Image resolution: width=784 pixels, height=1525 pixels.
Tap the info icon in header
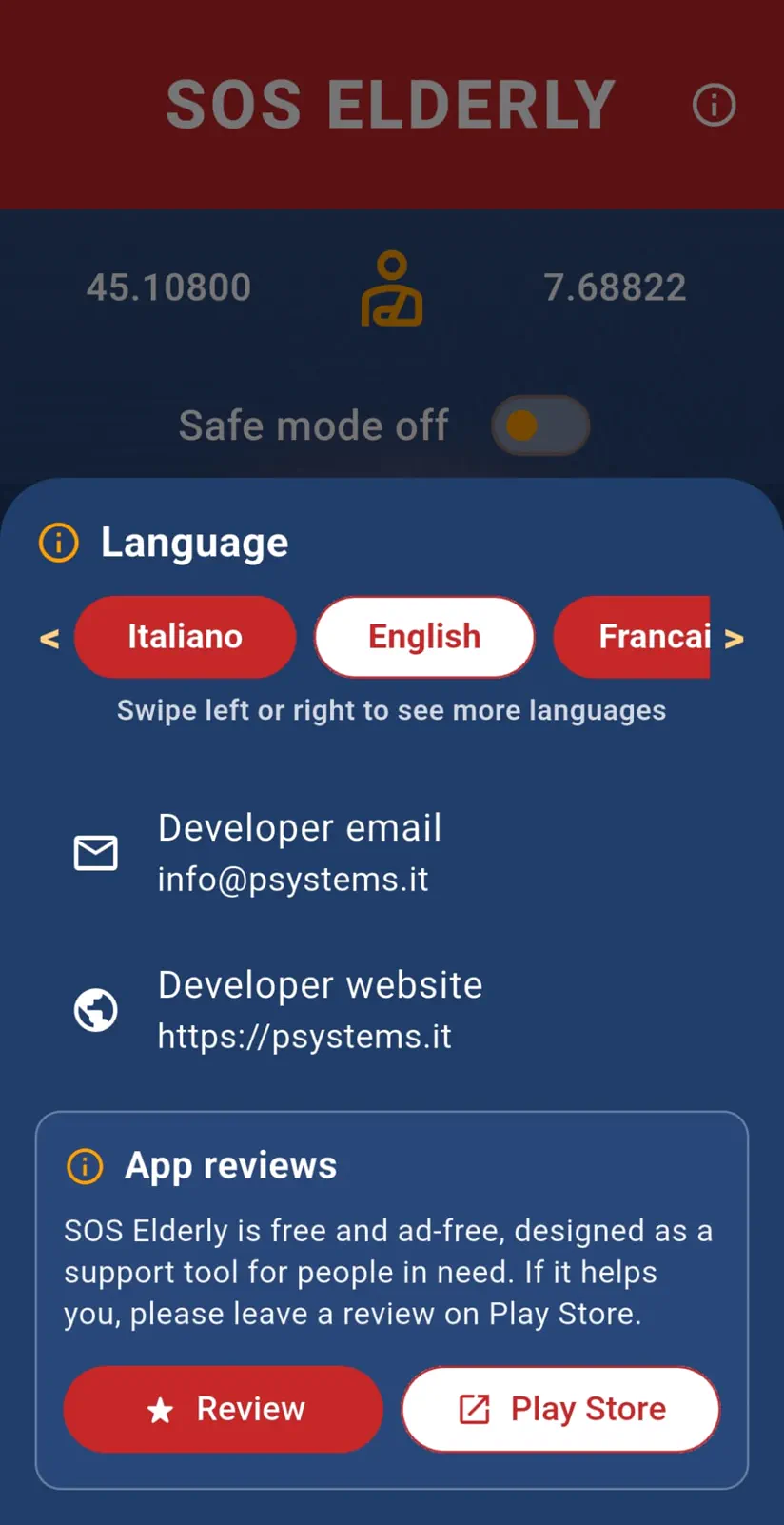pyautogui.click(x=714, y=105)
